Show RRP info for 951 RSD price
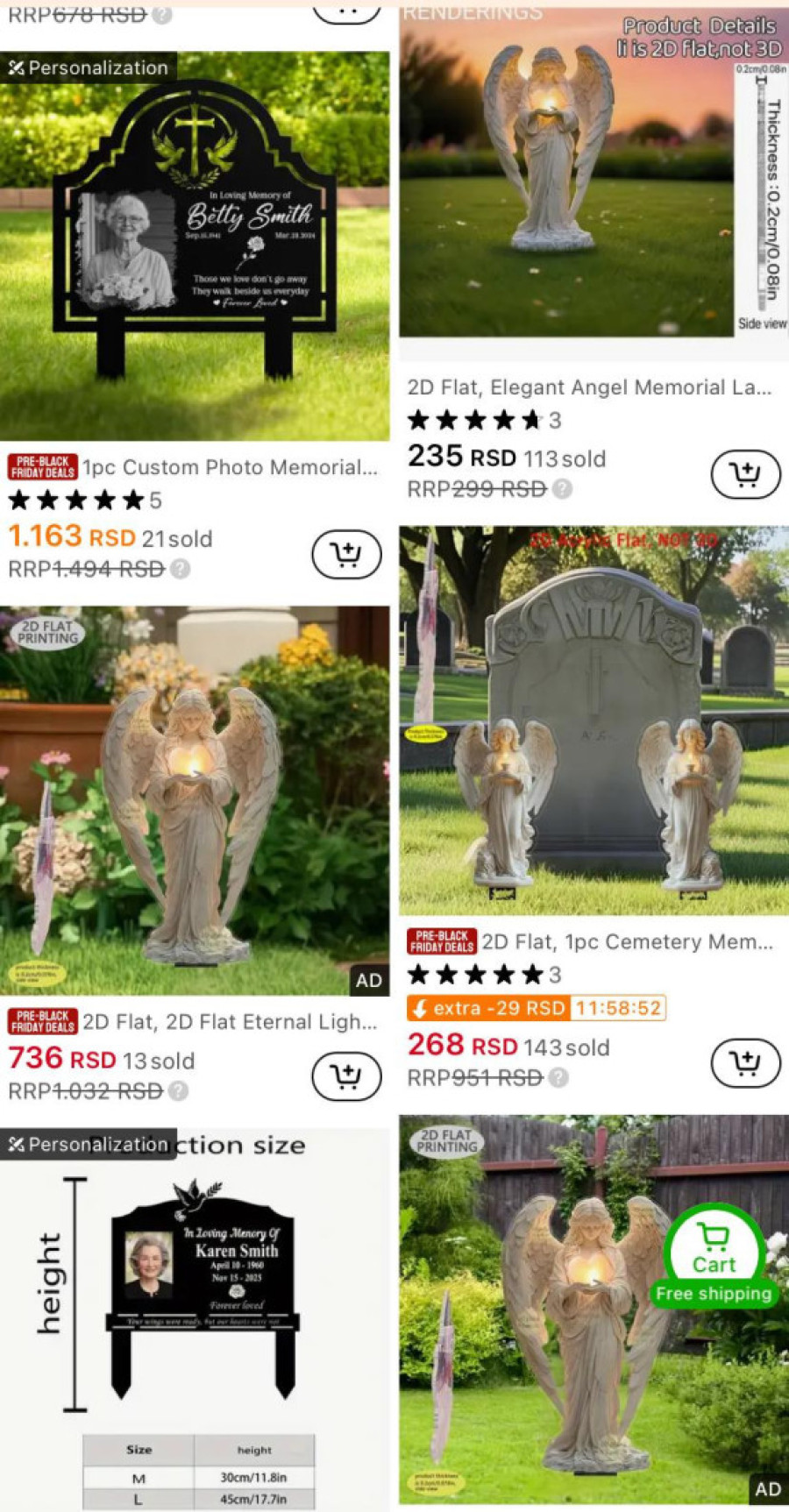Screen dimensions: 789x1512 559,1078
